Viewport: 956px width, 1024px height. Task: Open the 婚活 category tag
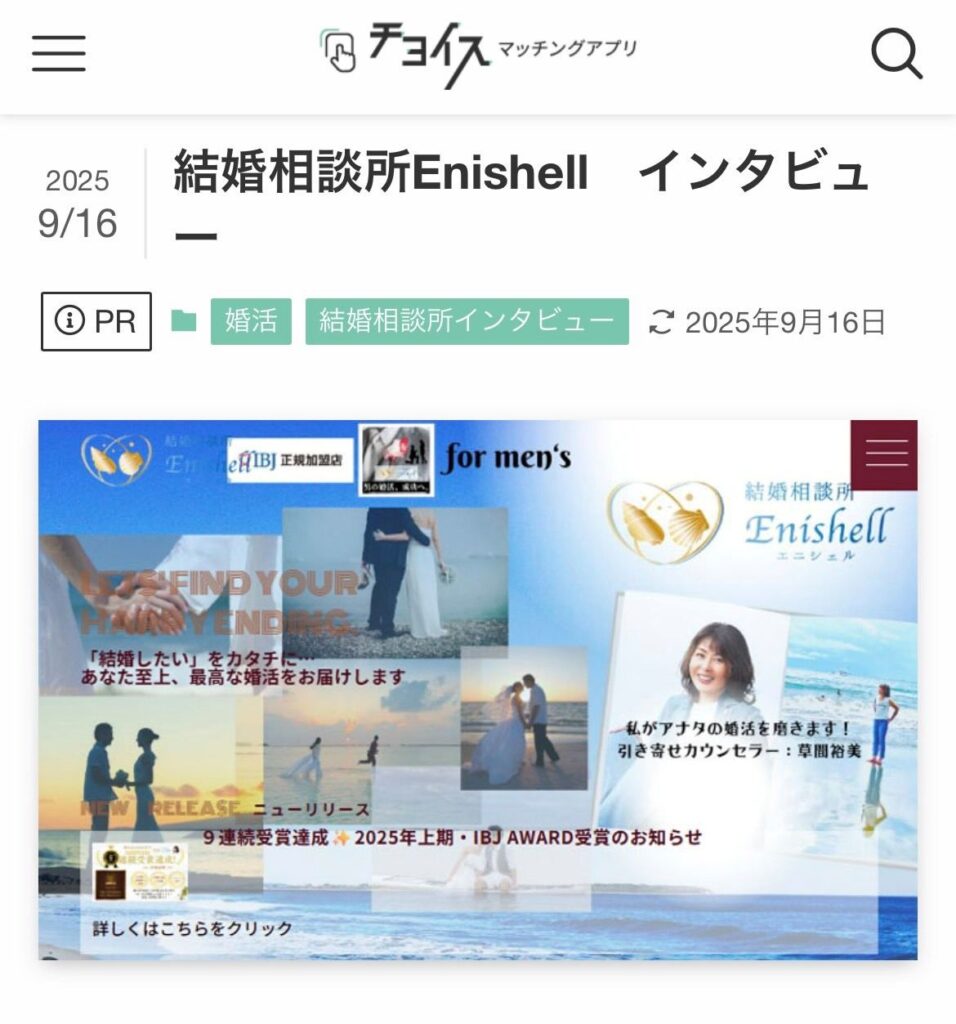250,321
